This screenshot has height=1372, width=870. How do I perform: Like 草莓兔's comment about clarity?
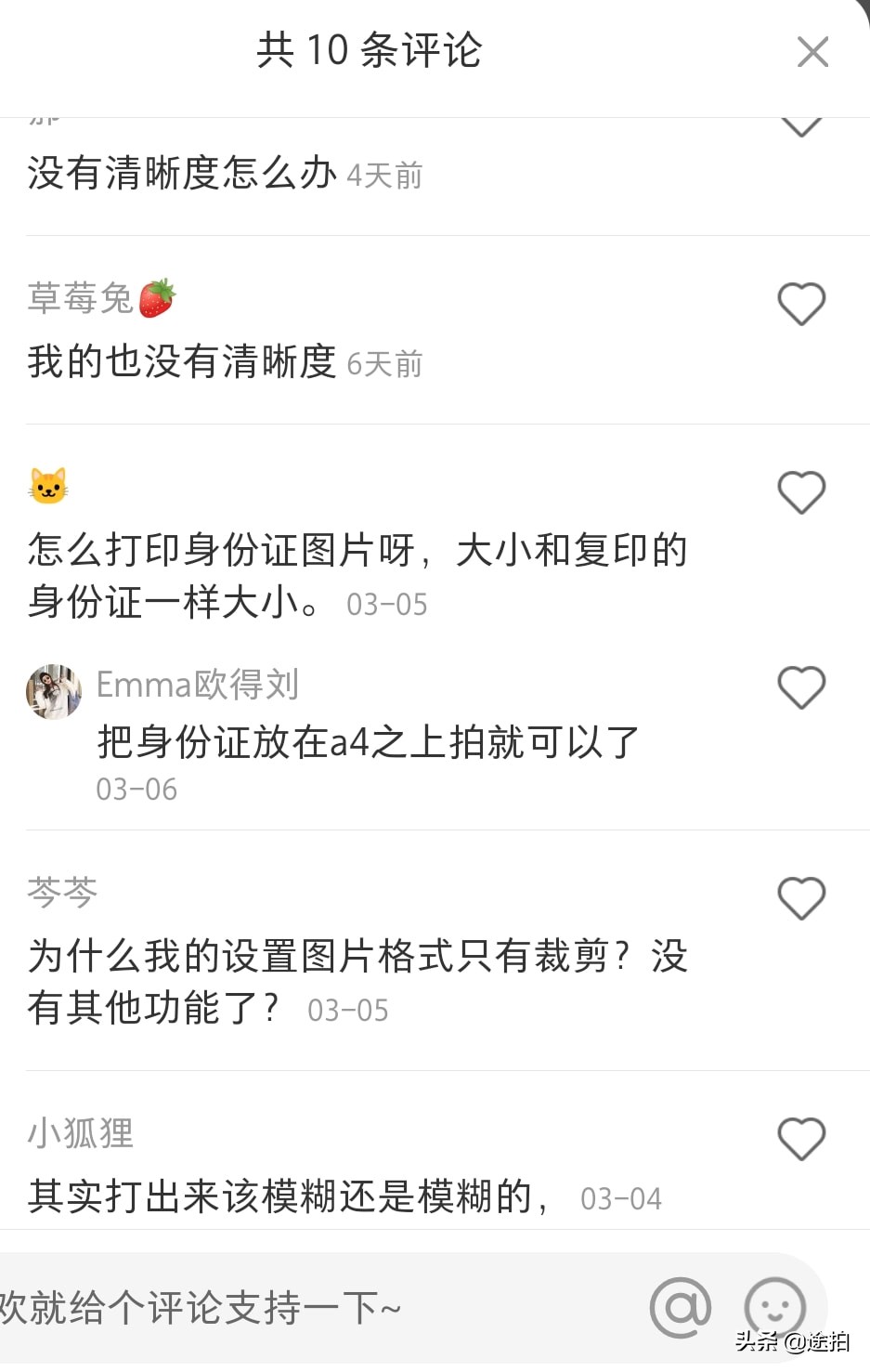(800, 304)
